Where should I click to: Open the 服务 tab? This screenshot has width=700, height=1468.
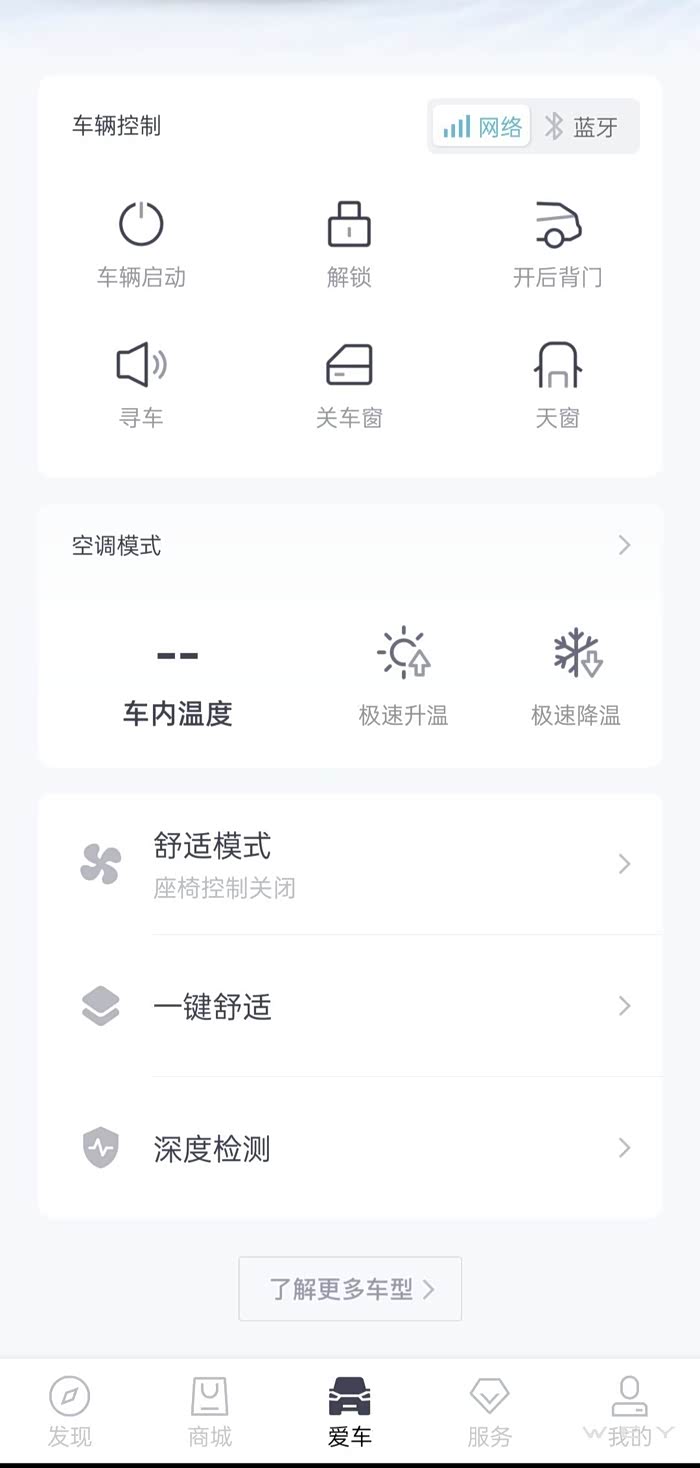[x=490, y=1411]
